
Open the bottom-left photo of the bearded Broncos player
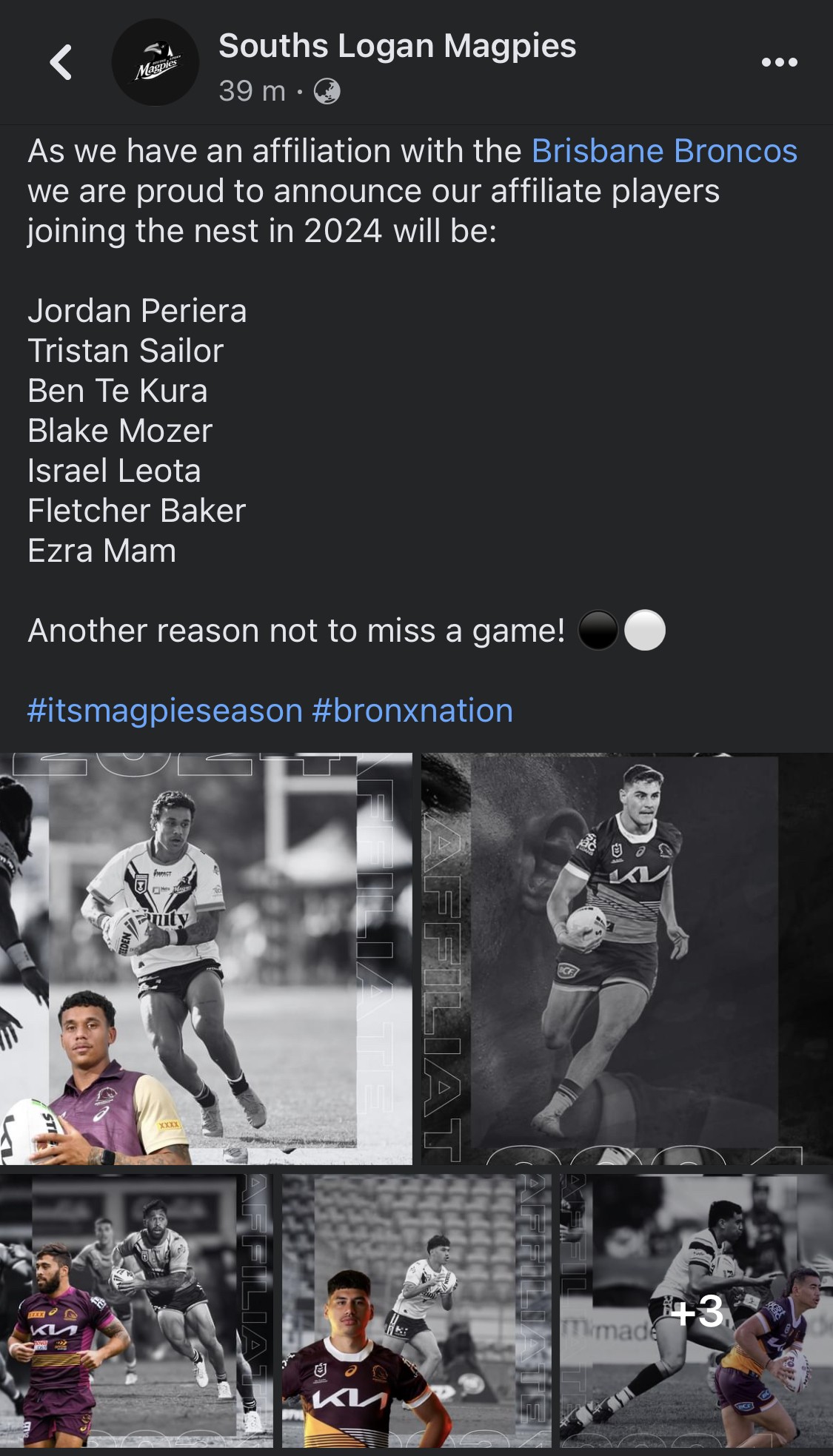point(136,1310)
